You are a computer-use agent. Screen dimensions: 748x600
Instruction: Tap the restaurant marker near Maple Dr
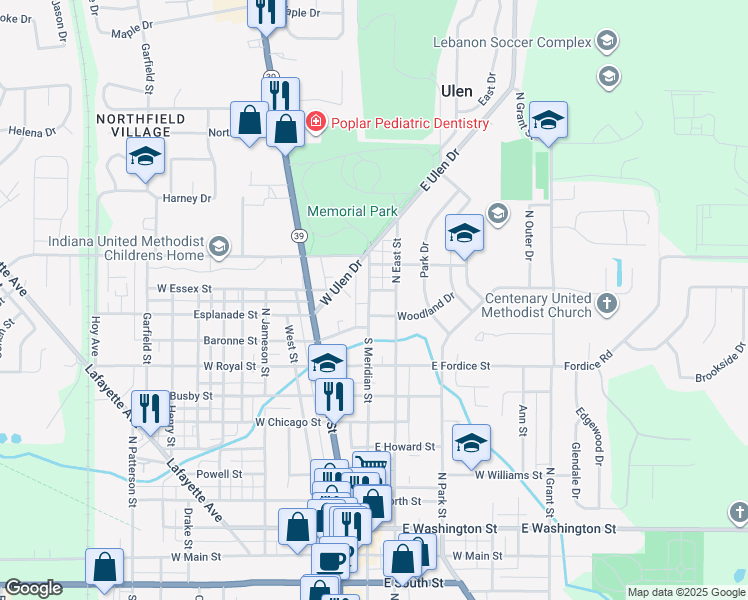[265, 13]
